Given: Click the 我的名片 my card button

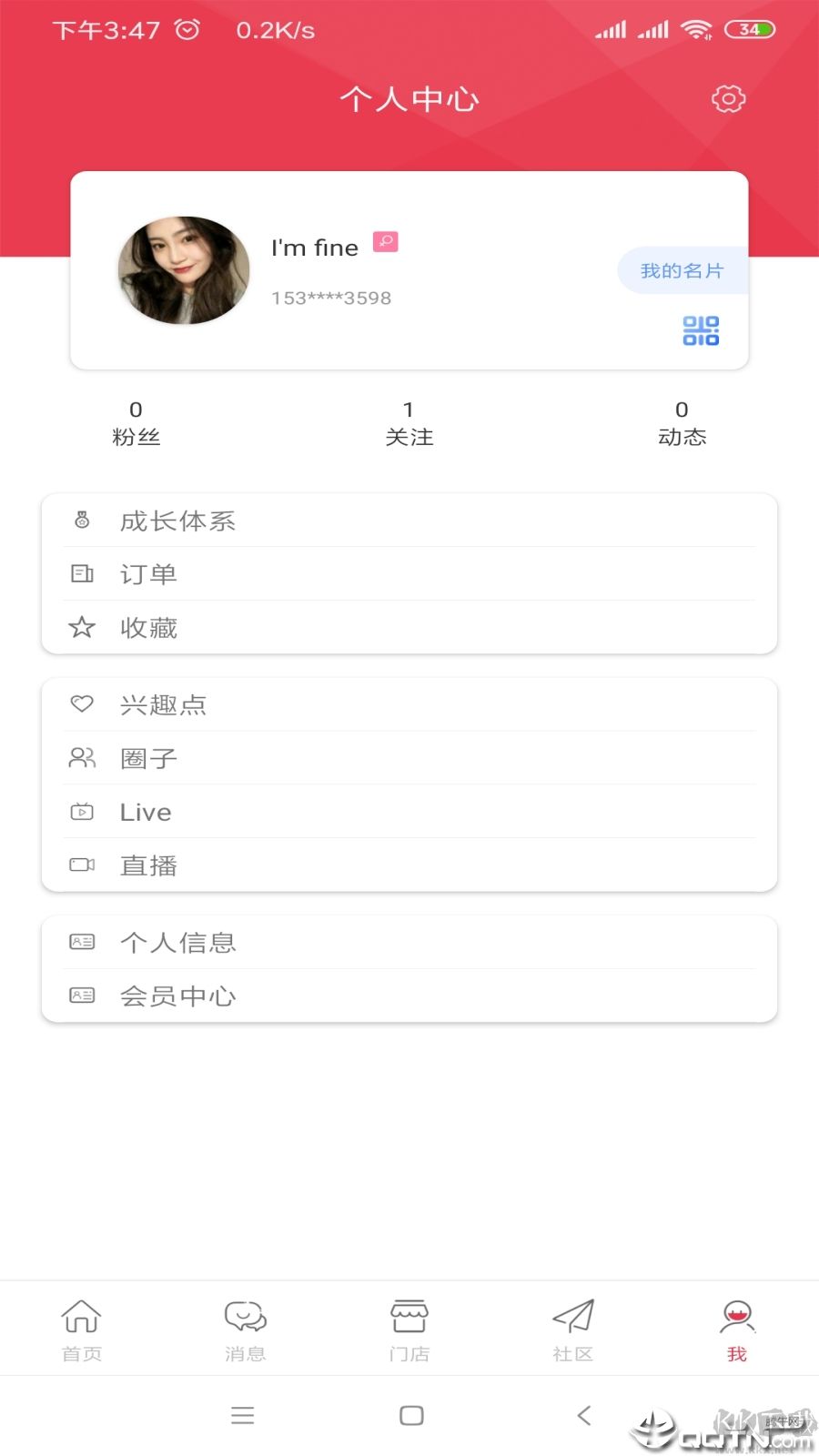Looking at the screenshot, I should pos(682,270).
